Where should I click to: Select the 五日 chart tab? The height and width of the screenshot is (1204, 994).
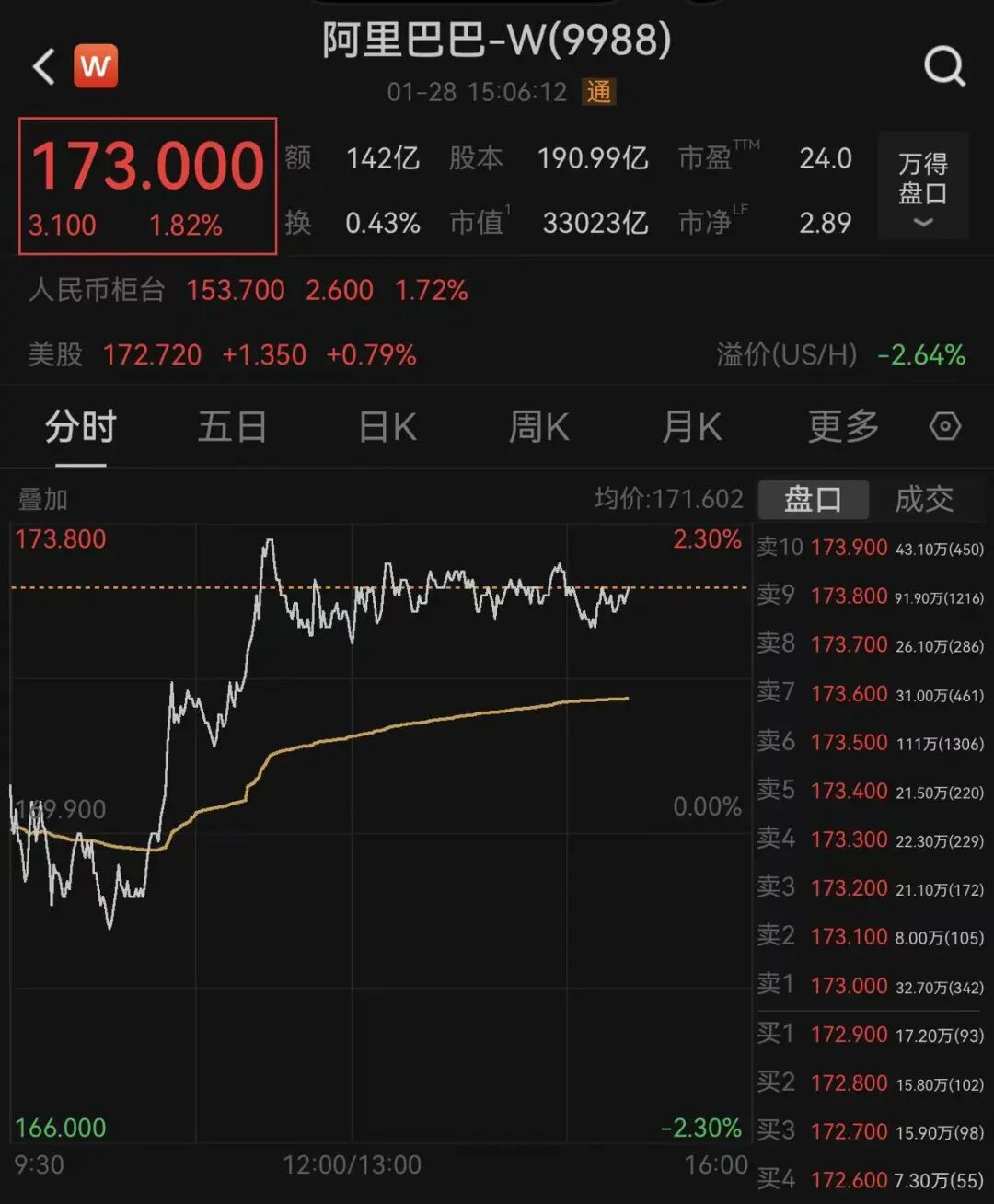click(233, 427)
